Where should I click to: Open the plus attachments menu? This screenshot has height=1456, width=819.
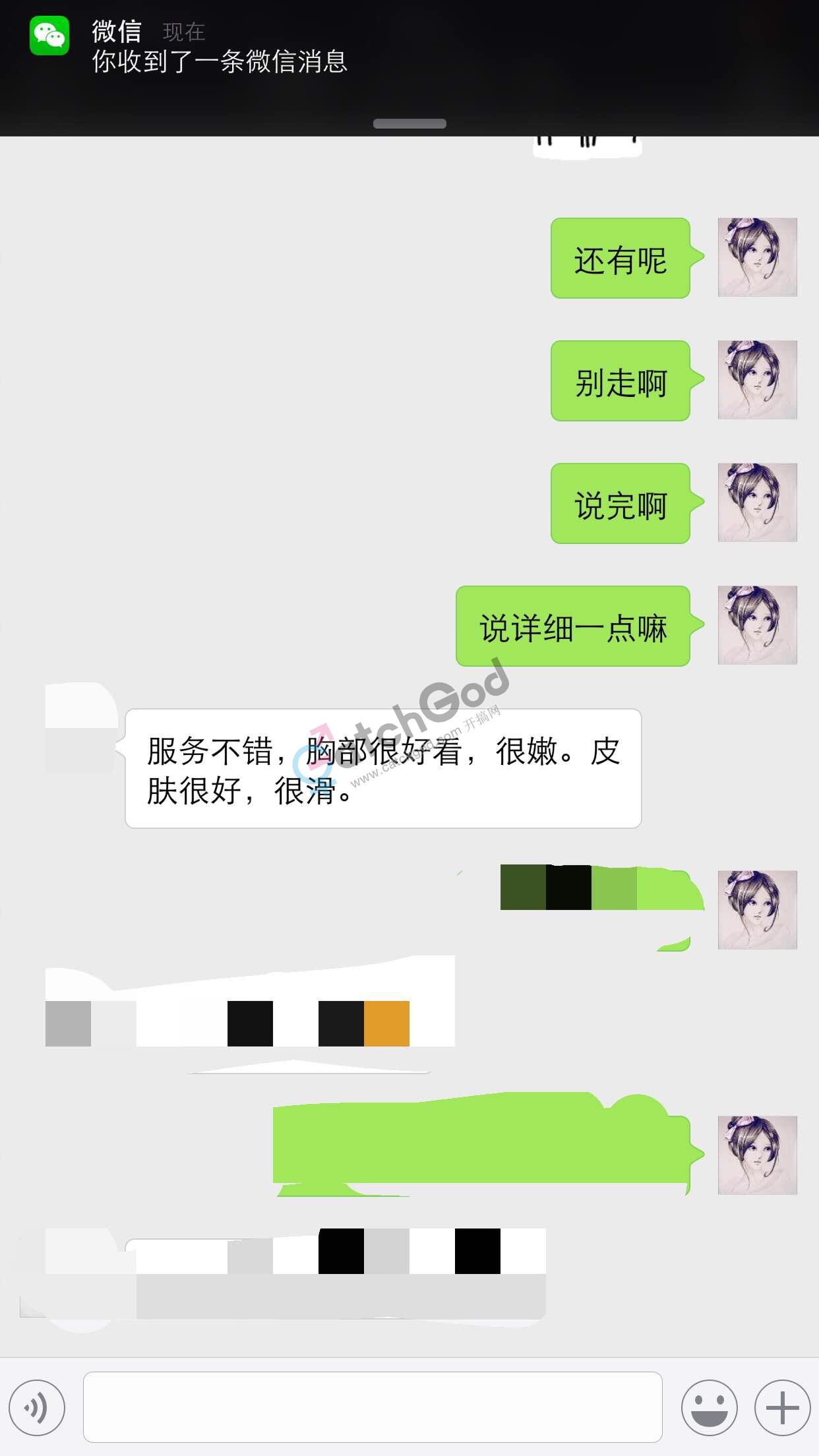click(x=782, y=1407)
